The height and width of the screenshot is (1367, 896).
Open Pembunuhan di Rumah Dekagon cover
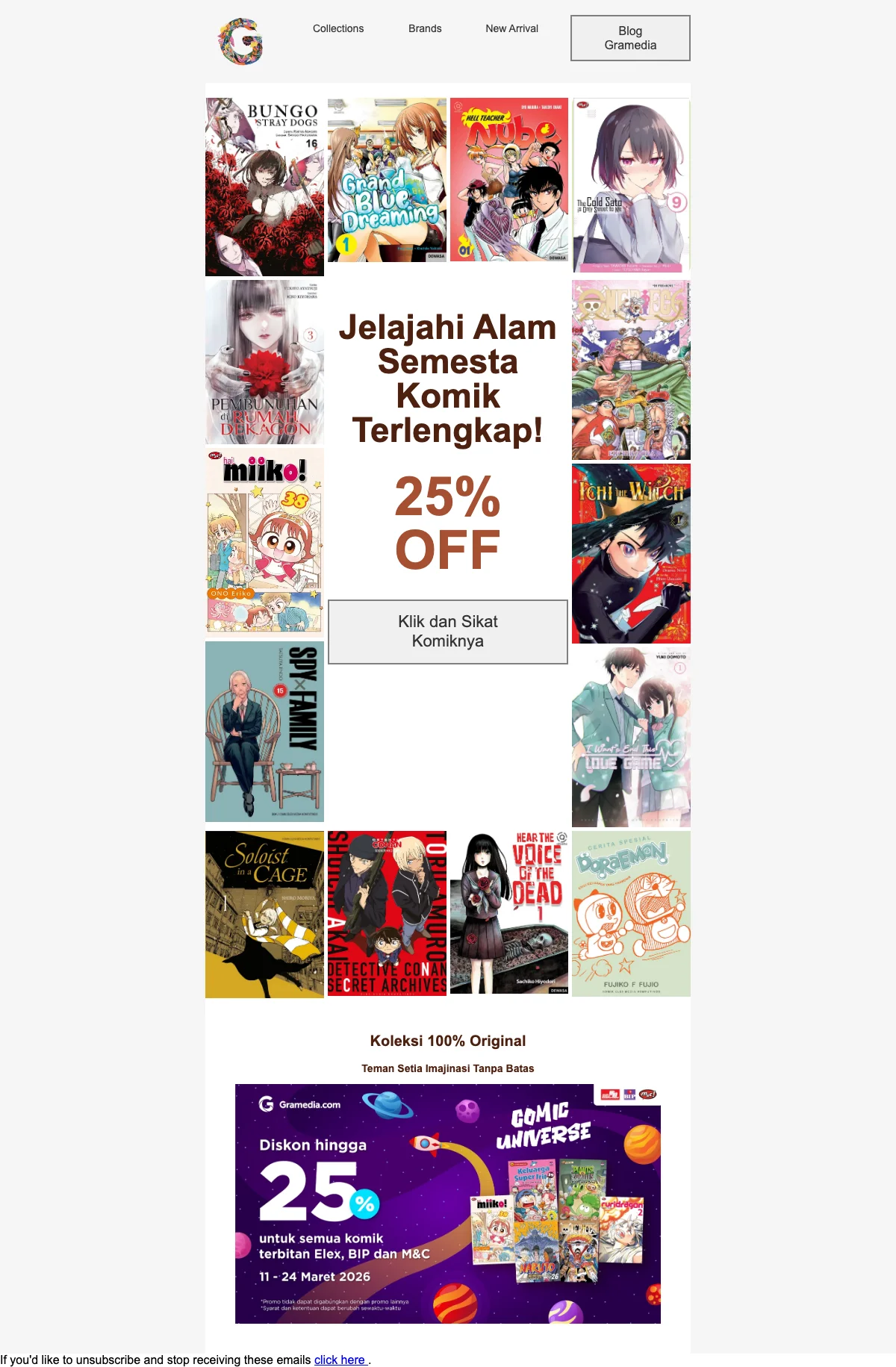click(264, 363)
